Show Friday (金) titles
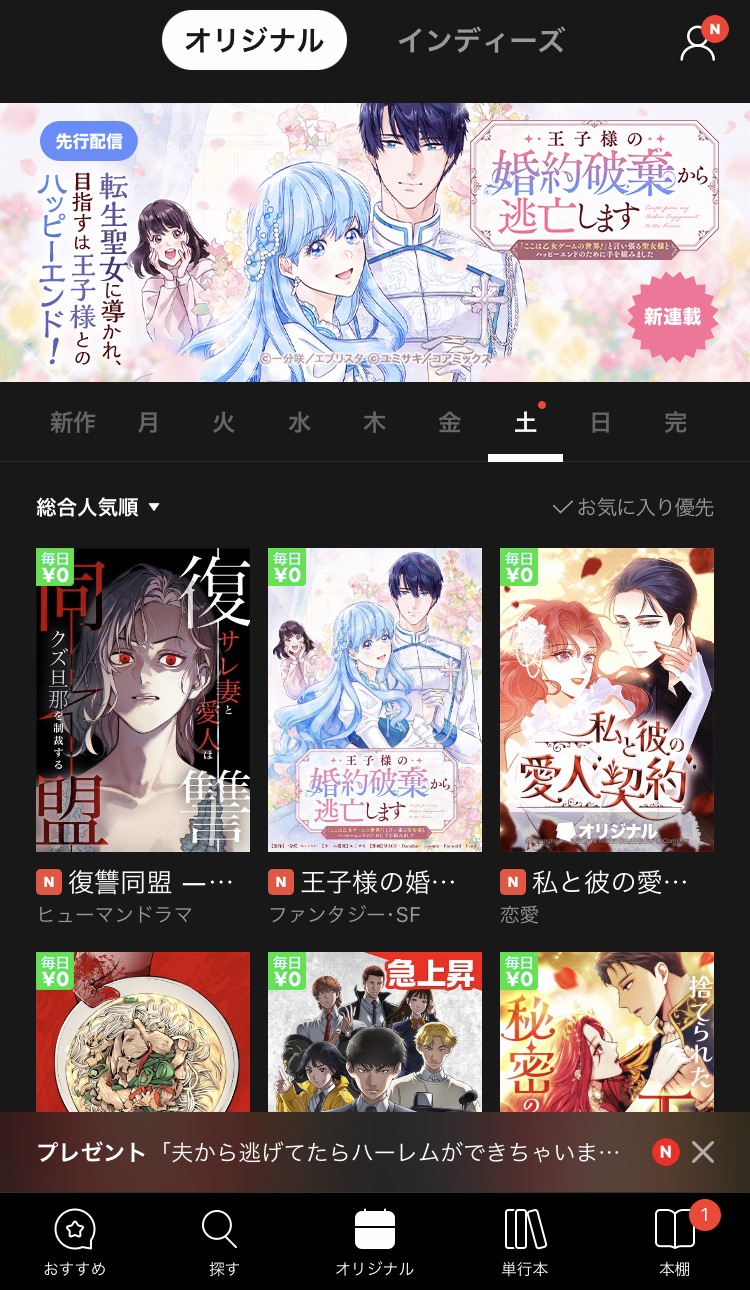The image size is (750, 1290). point(450,422)
